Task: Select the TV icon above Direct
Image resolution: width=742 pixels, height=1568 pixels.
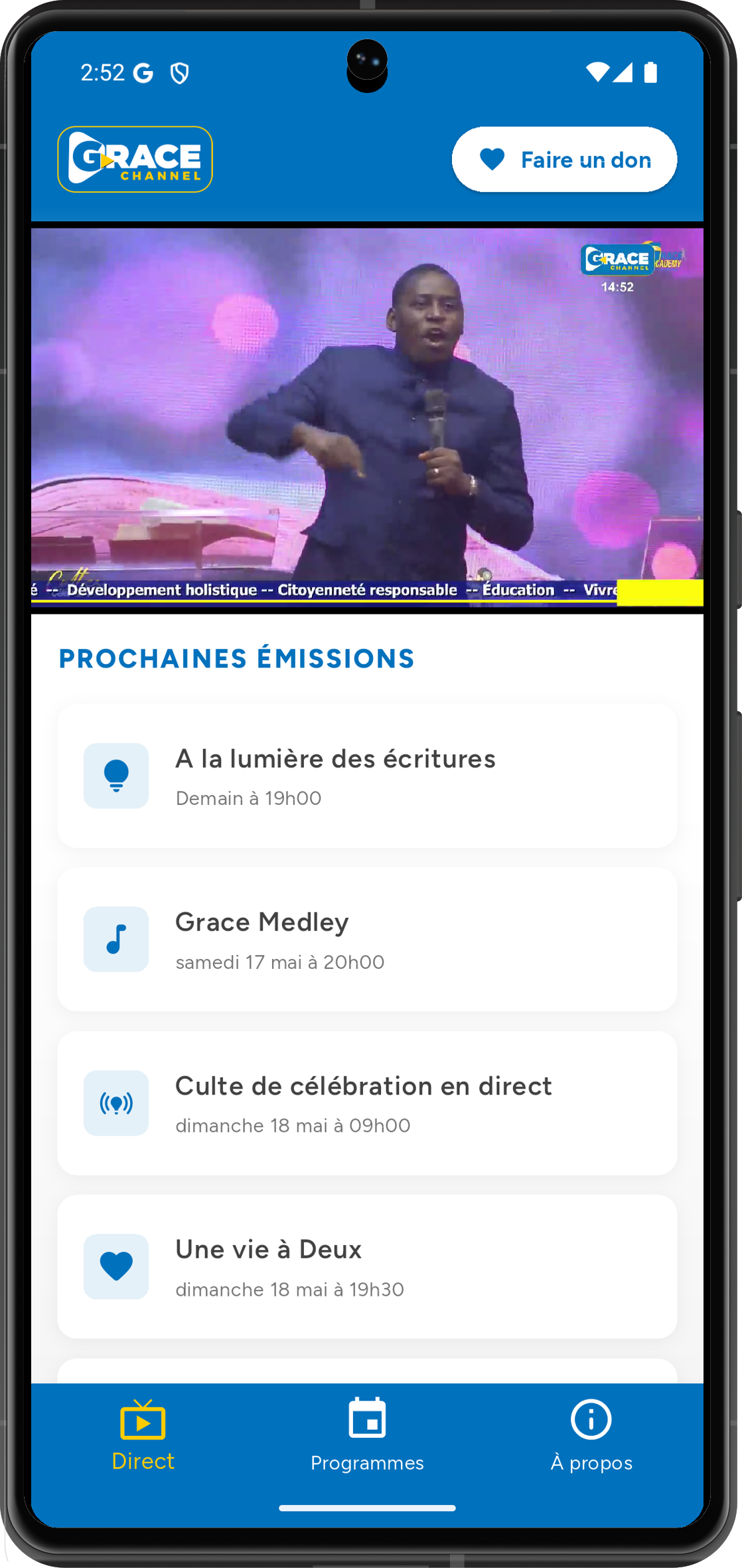Action: 143,1420
